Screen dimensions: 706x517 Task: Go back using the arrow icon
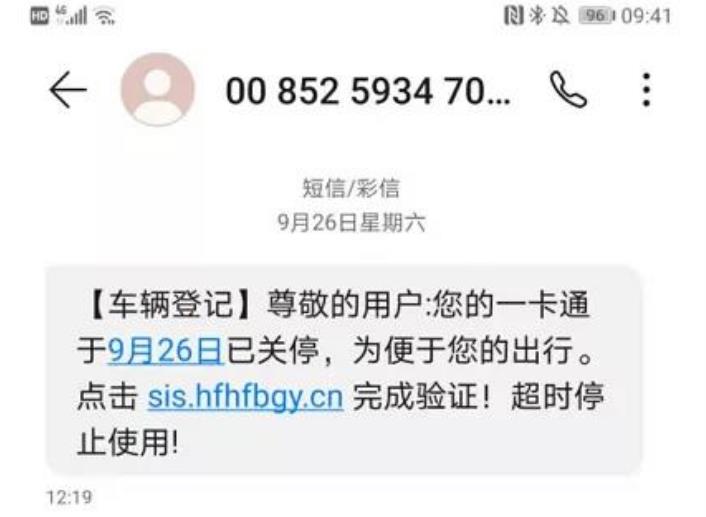click(x=67, y=91)
